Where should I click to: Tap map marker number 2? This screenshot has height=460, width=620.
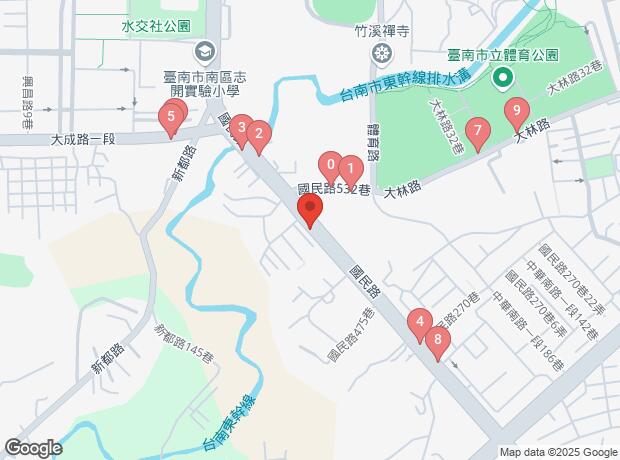click(258, 133)
